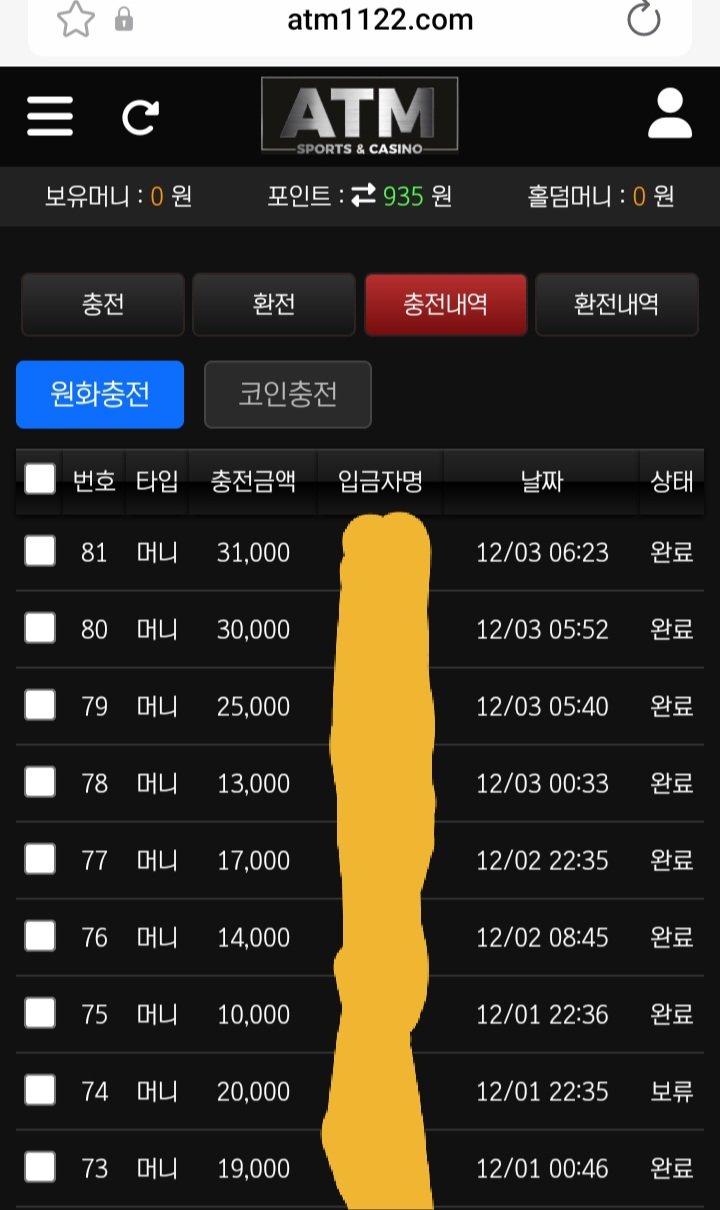Switch to the 충전 tab

point(103,304)
